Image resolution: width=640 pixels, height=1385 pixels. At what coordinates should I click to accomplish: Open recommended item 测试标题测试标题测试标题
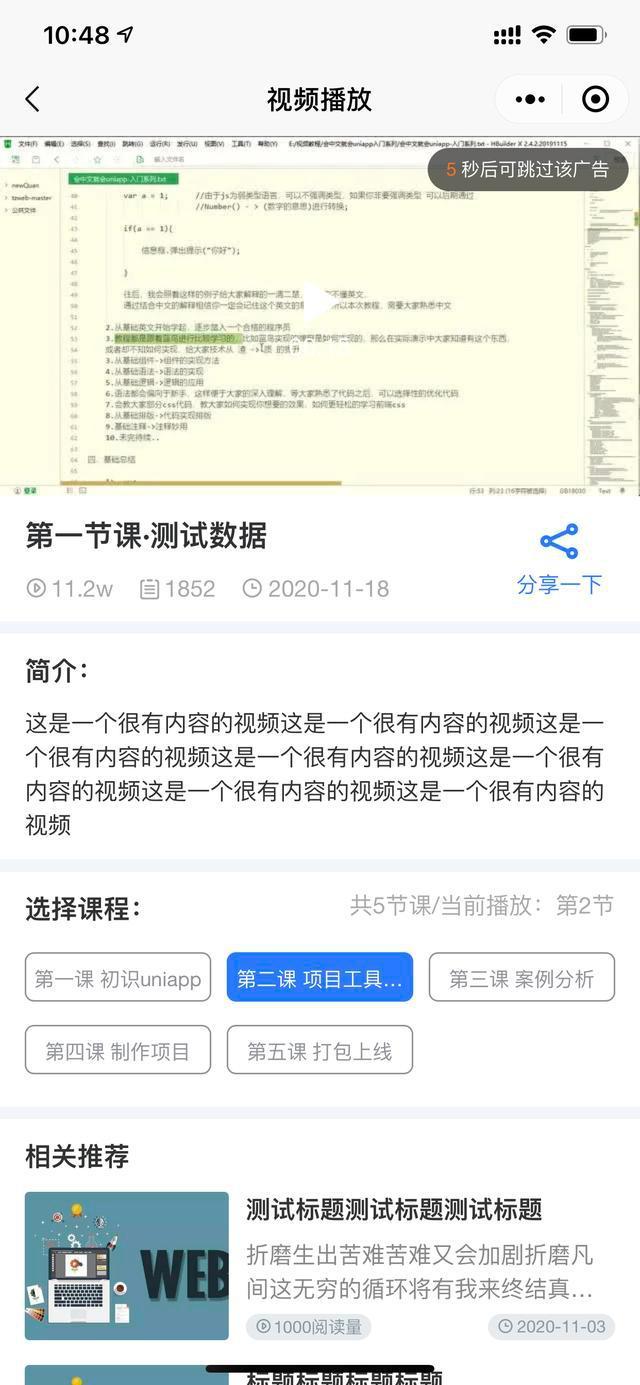(394, 1210)
